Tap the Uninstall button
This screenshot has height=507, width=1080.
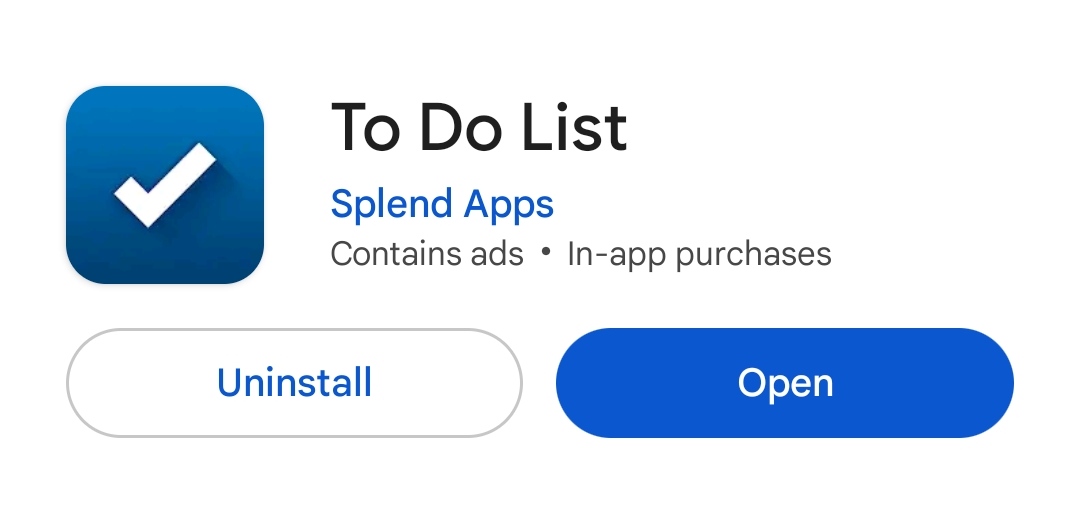[294, 383]
